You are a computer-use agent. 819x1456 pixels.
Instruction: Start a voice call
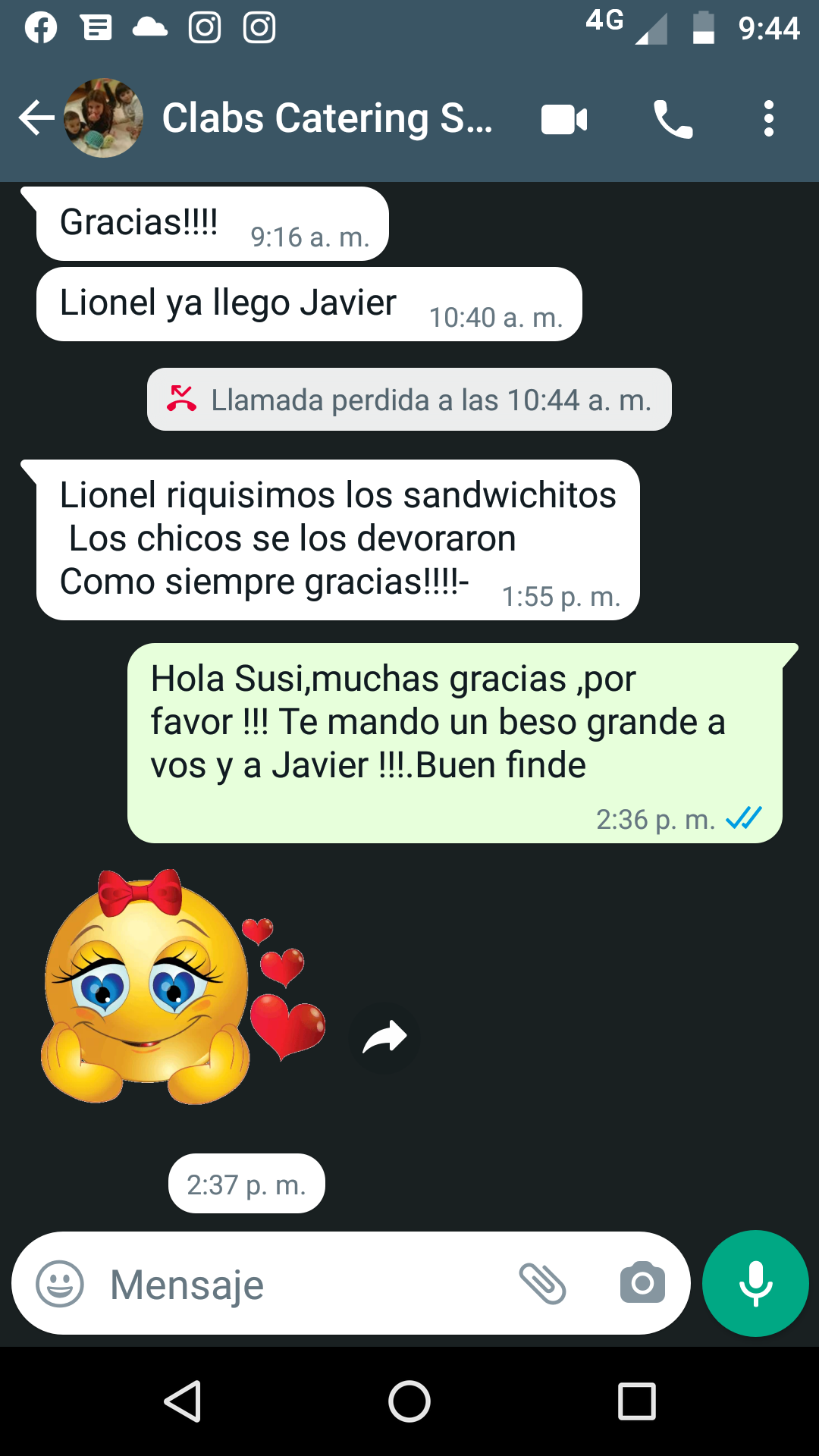point(673,119)
